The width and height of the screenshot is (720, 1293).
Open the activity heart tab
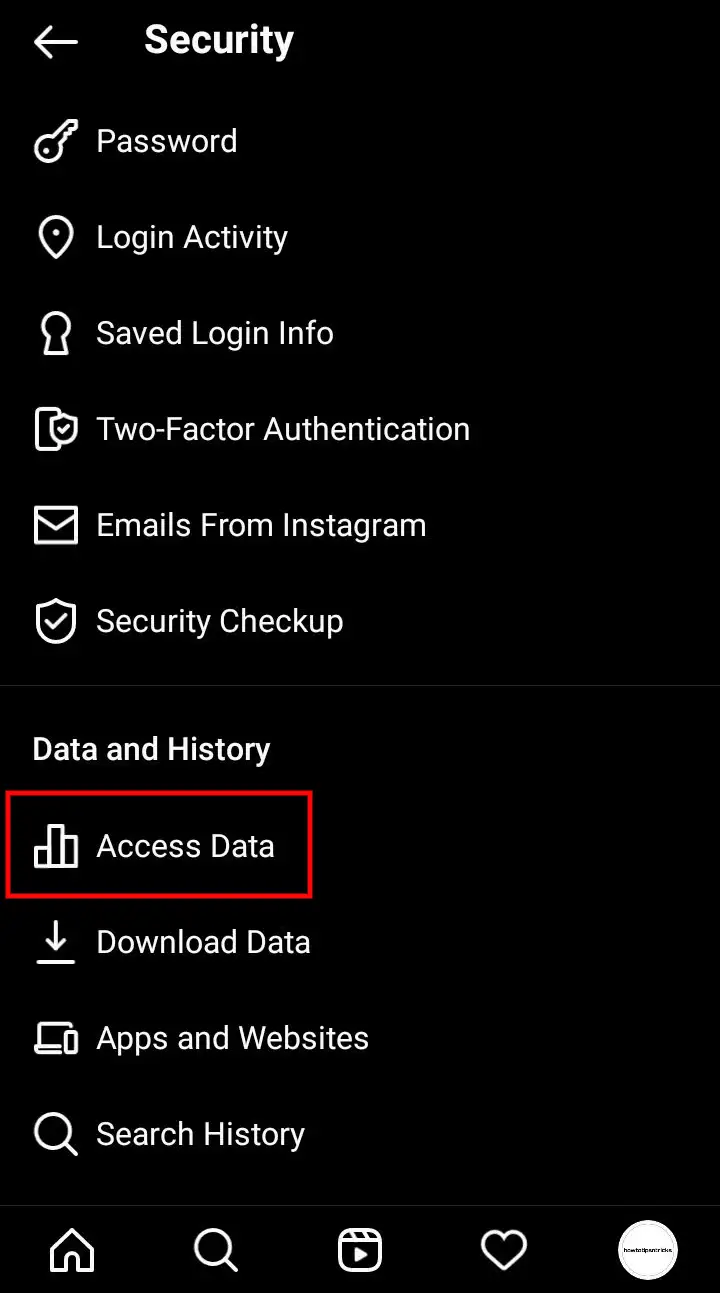[x=503, y=1249]
